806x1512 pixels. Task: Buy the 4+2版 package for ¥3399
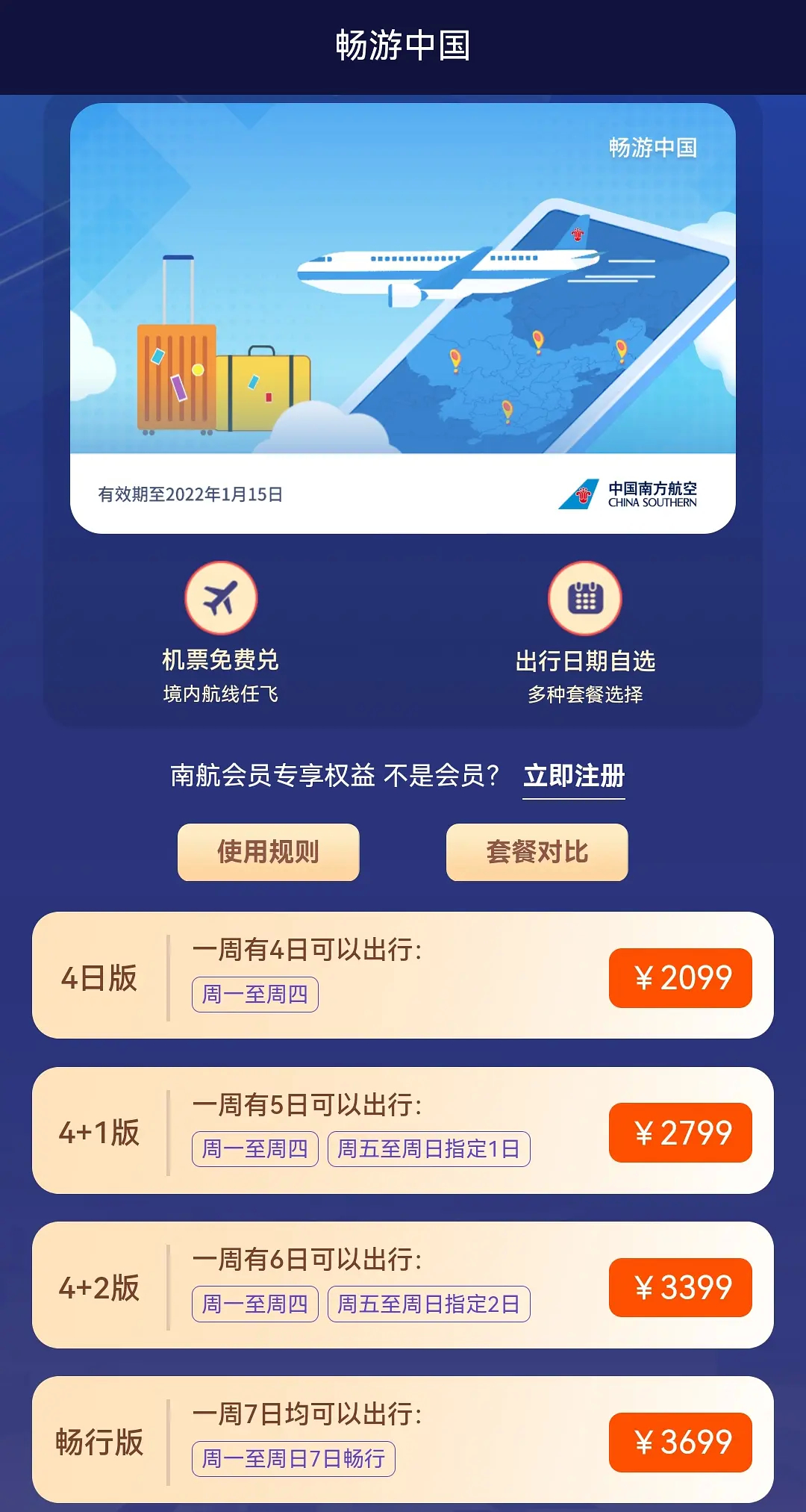681,1287
